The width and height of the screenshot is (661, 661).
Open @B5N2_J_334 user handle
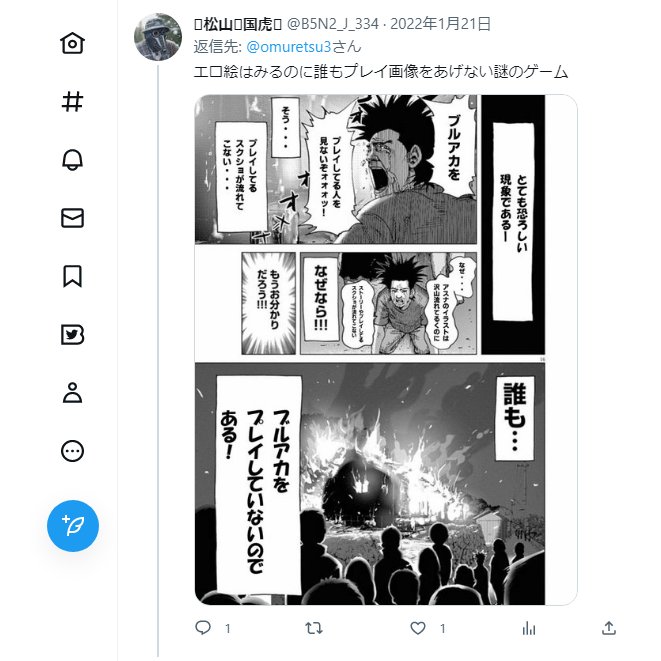tap(333, 24)
